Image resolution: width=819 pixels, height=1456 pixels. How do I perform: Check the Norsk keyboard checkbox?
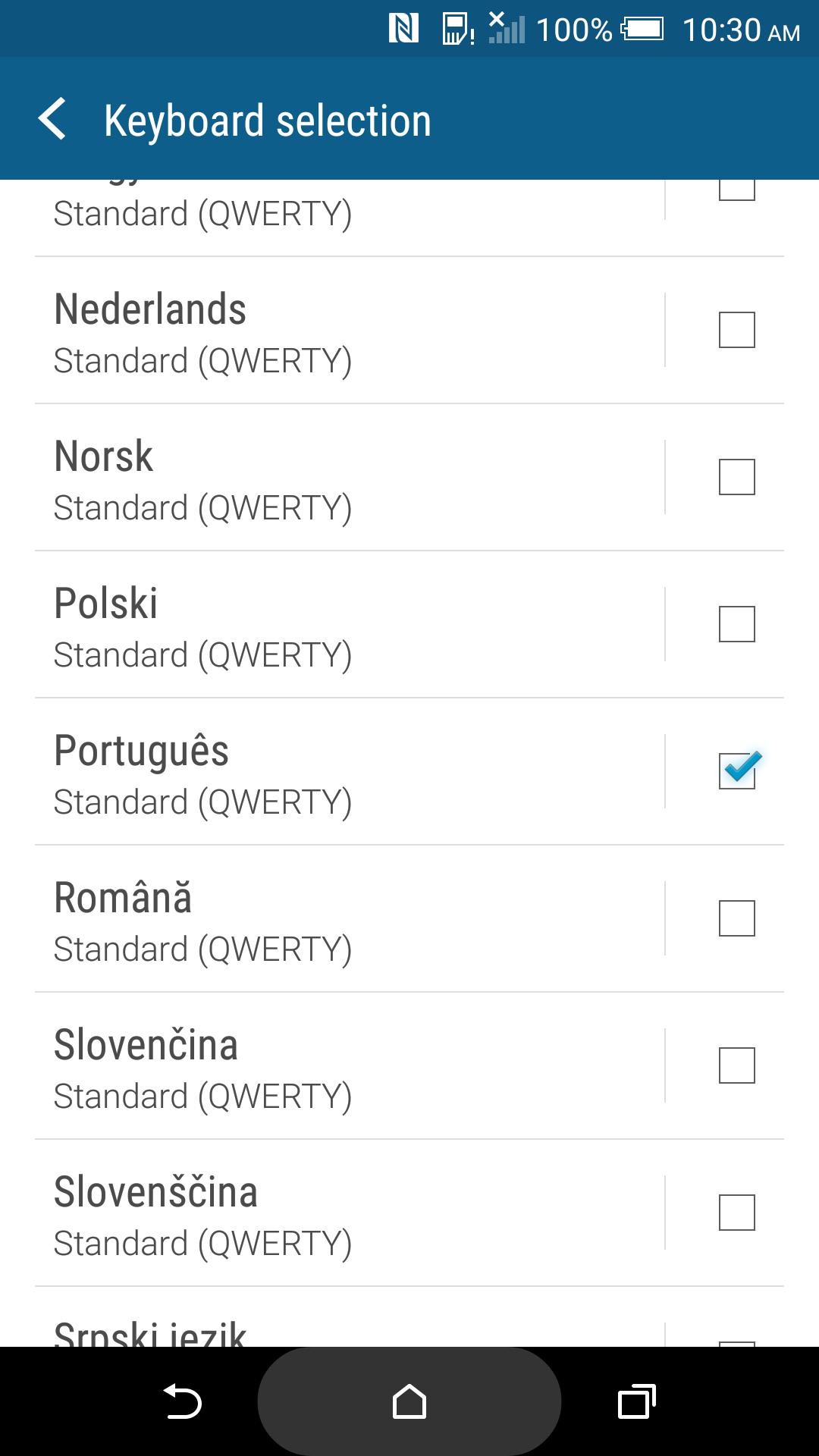pos(738,478)
